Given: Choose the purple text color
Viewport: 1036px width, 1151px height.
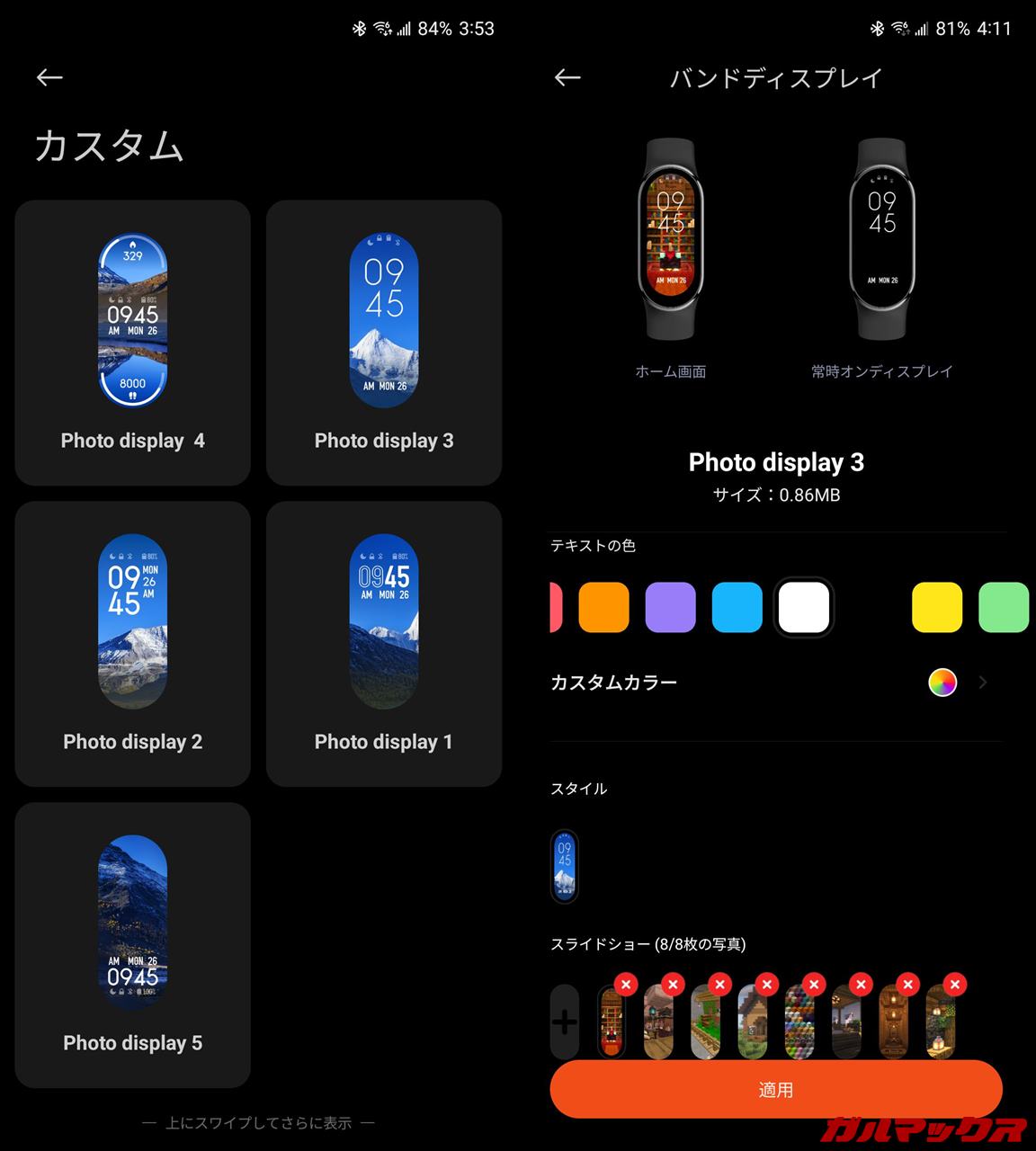Looking at the screenshot, I should coord(670,607).
